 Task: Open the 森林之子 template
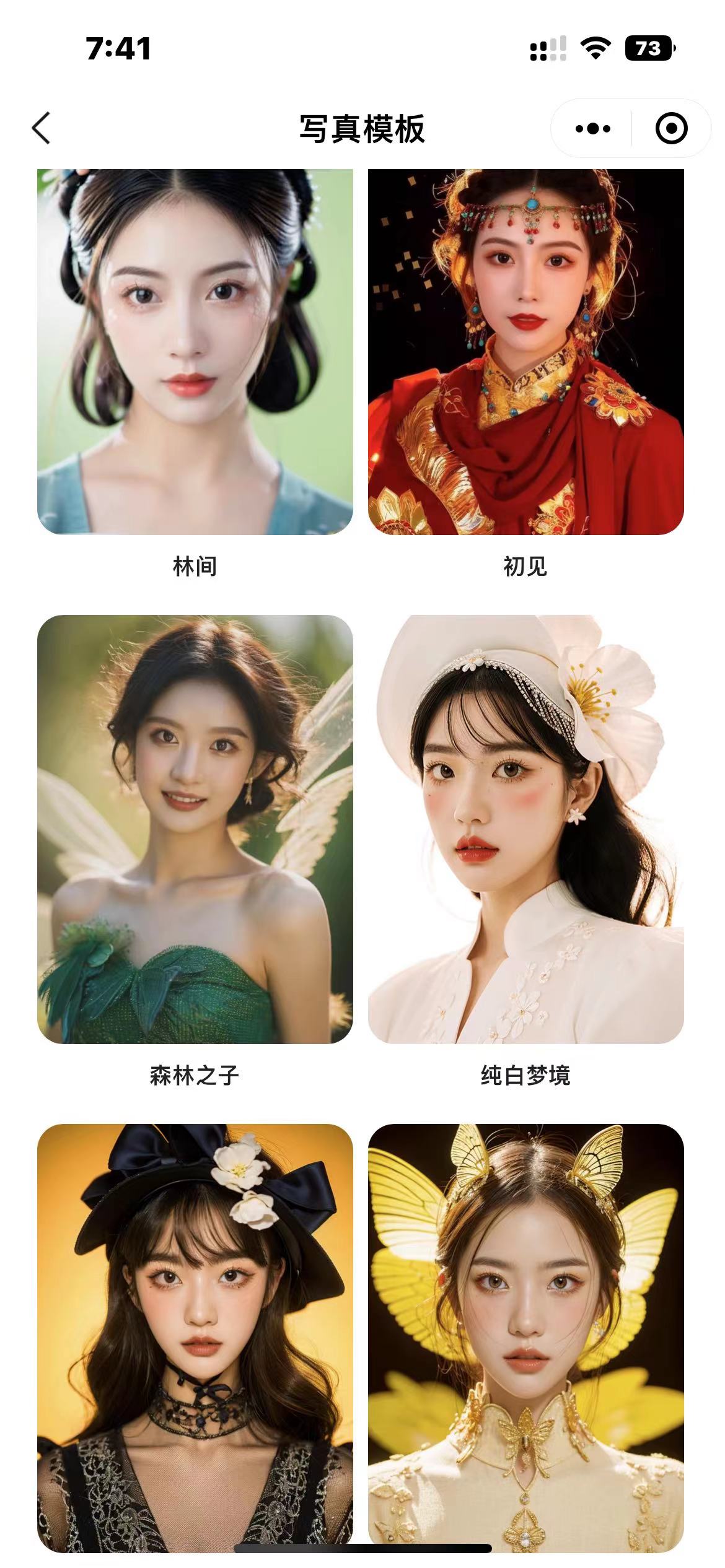click(x=195, y=829)
